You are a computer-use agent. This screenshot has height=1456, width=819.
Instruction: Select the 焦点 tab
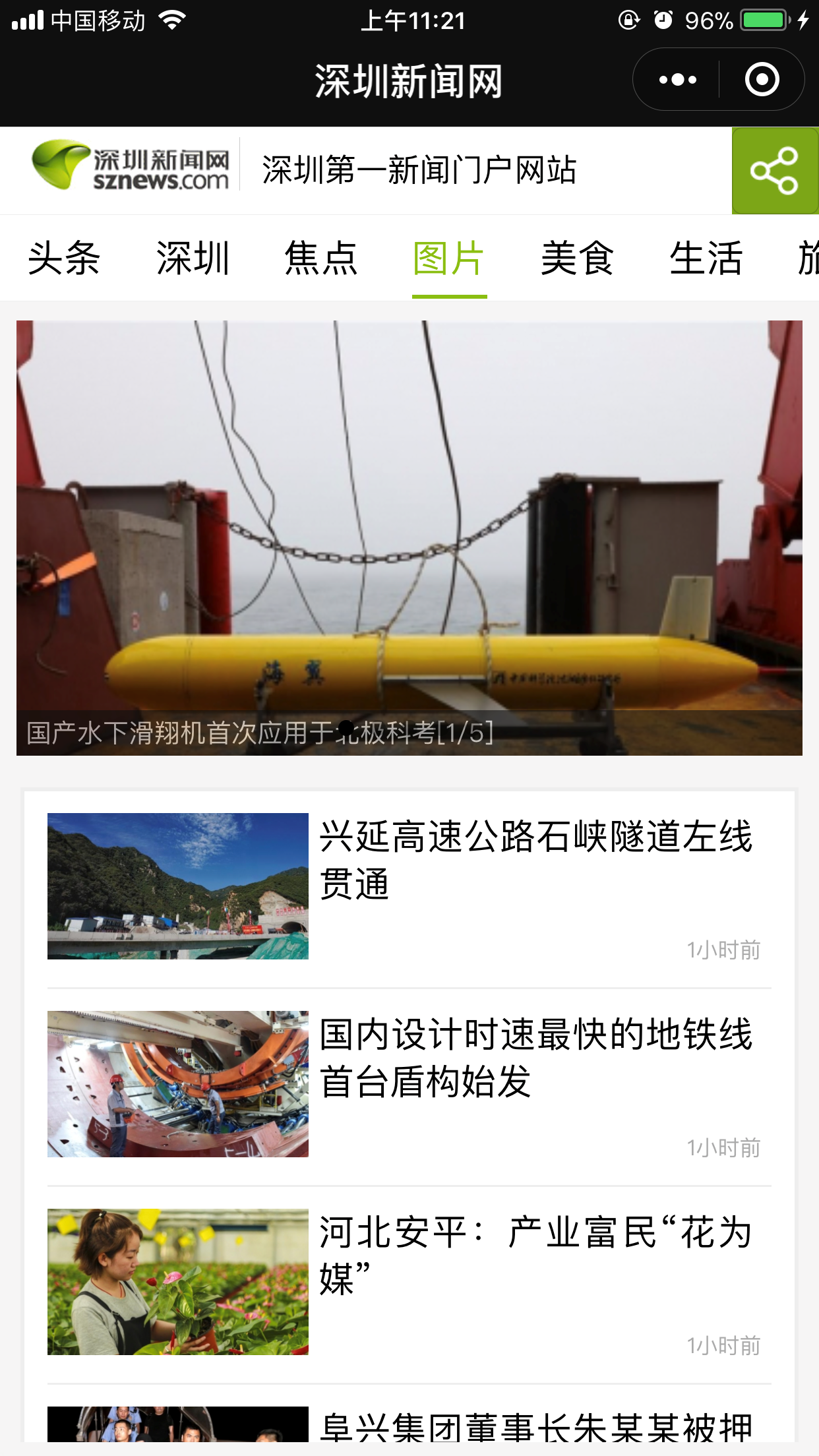321,258
